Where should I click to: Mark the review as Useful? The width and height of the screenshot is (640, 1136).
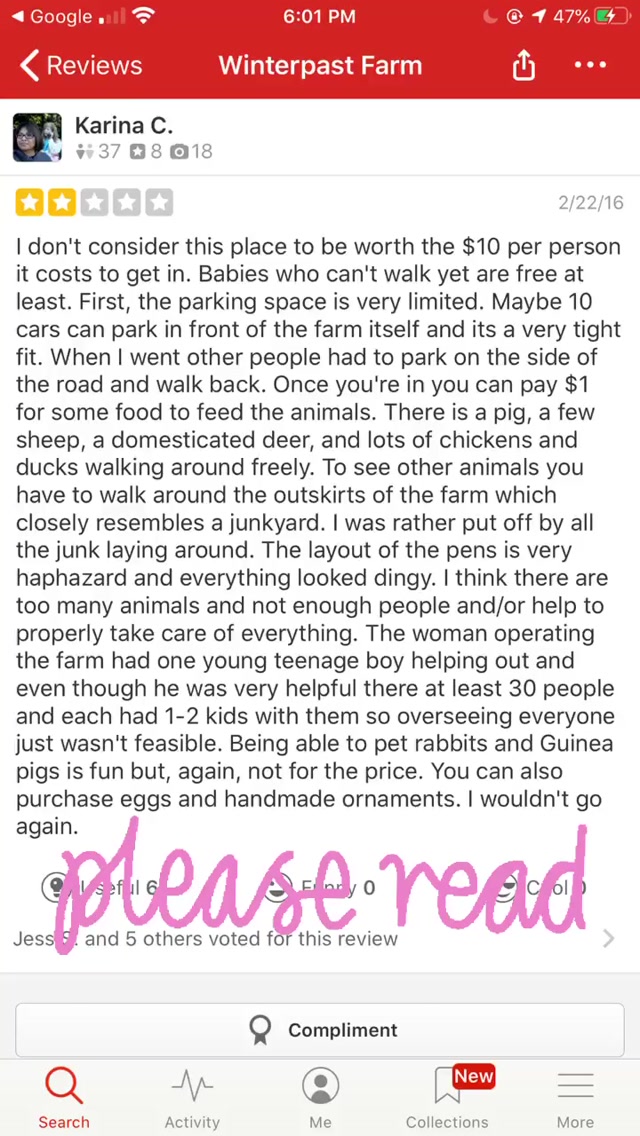[x=100, y=887]
